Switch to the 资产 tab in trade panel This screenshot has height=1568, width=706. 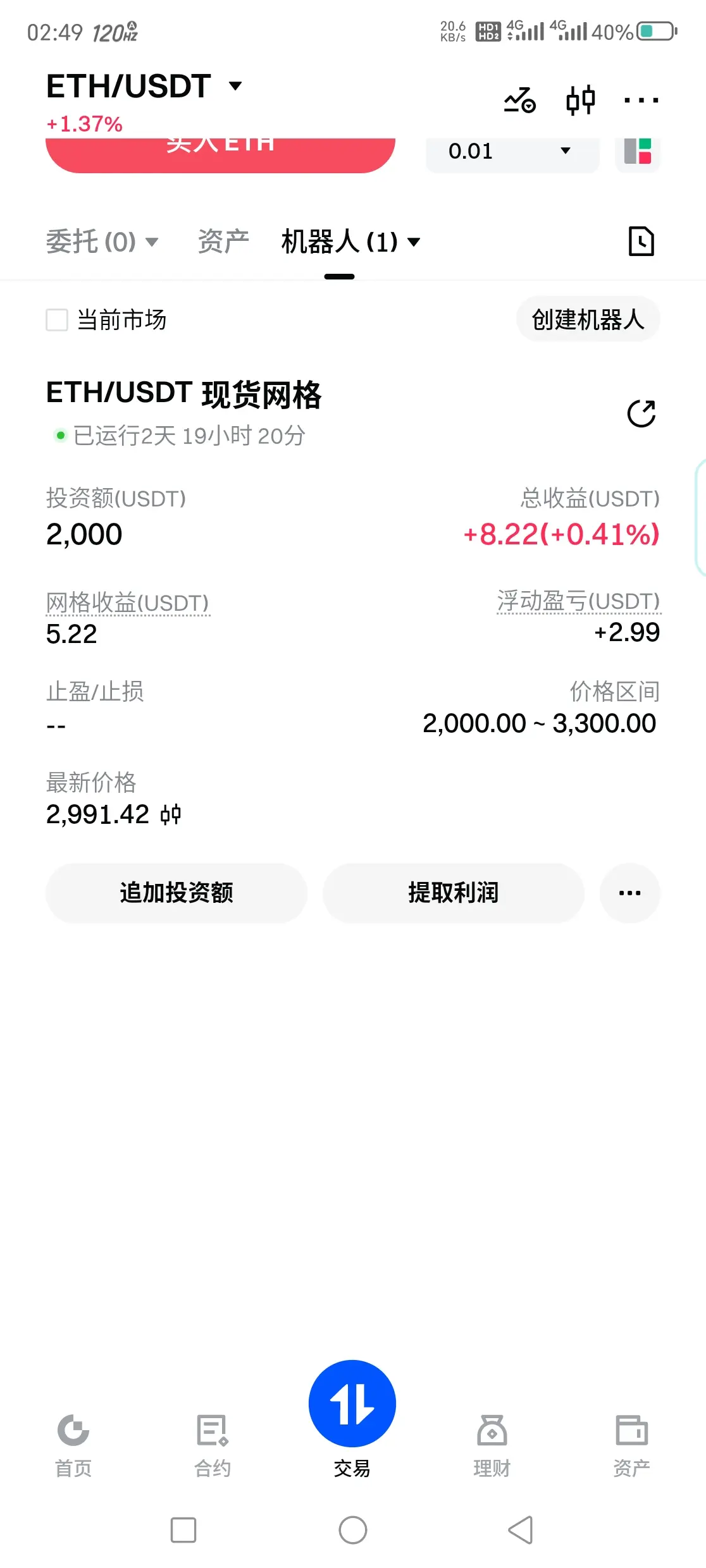tap(223, 242)
